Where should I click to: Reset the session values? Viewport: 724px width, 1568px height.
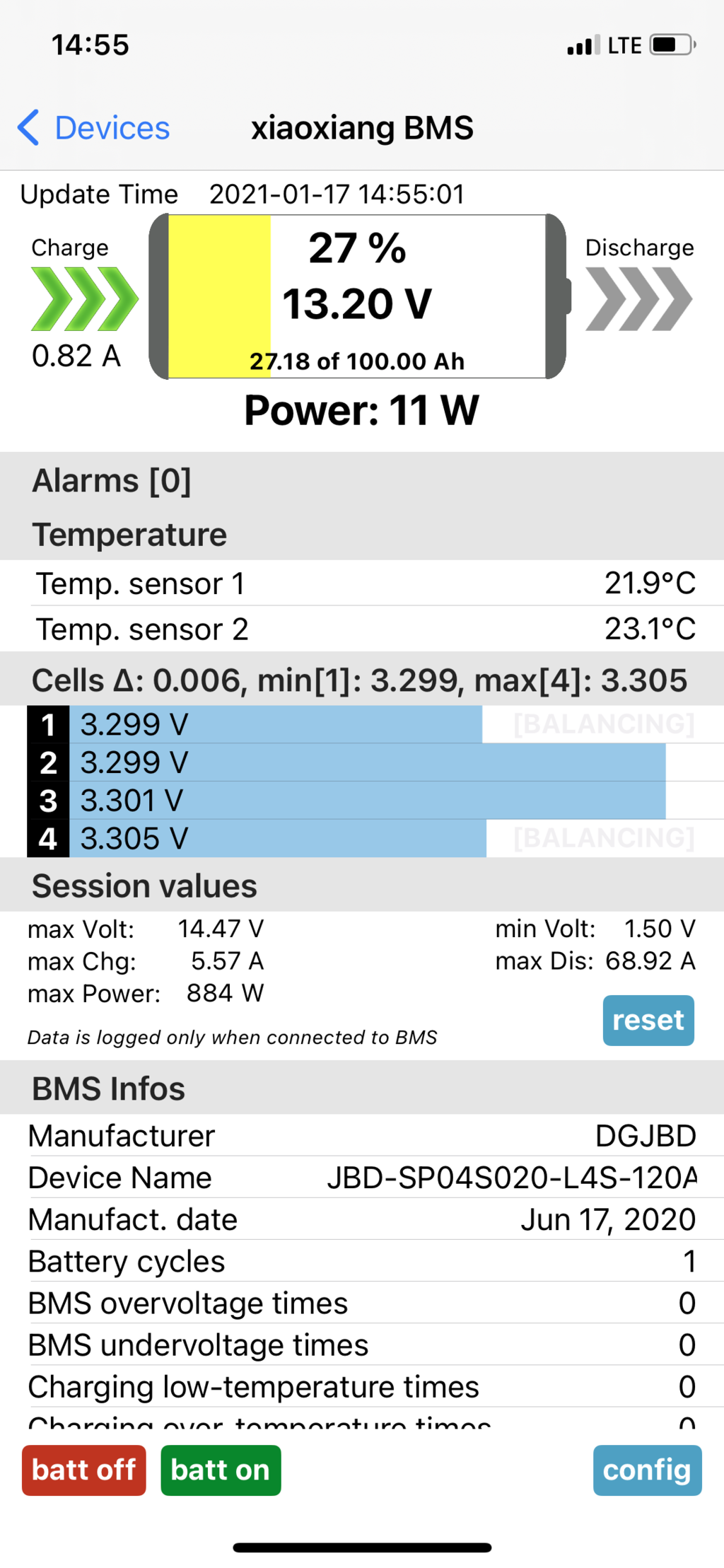(x=648, y=1020)
